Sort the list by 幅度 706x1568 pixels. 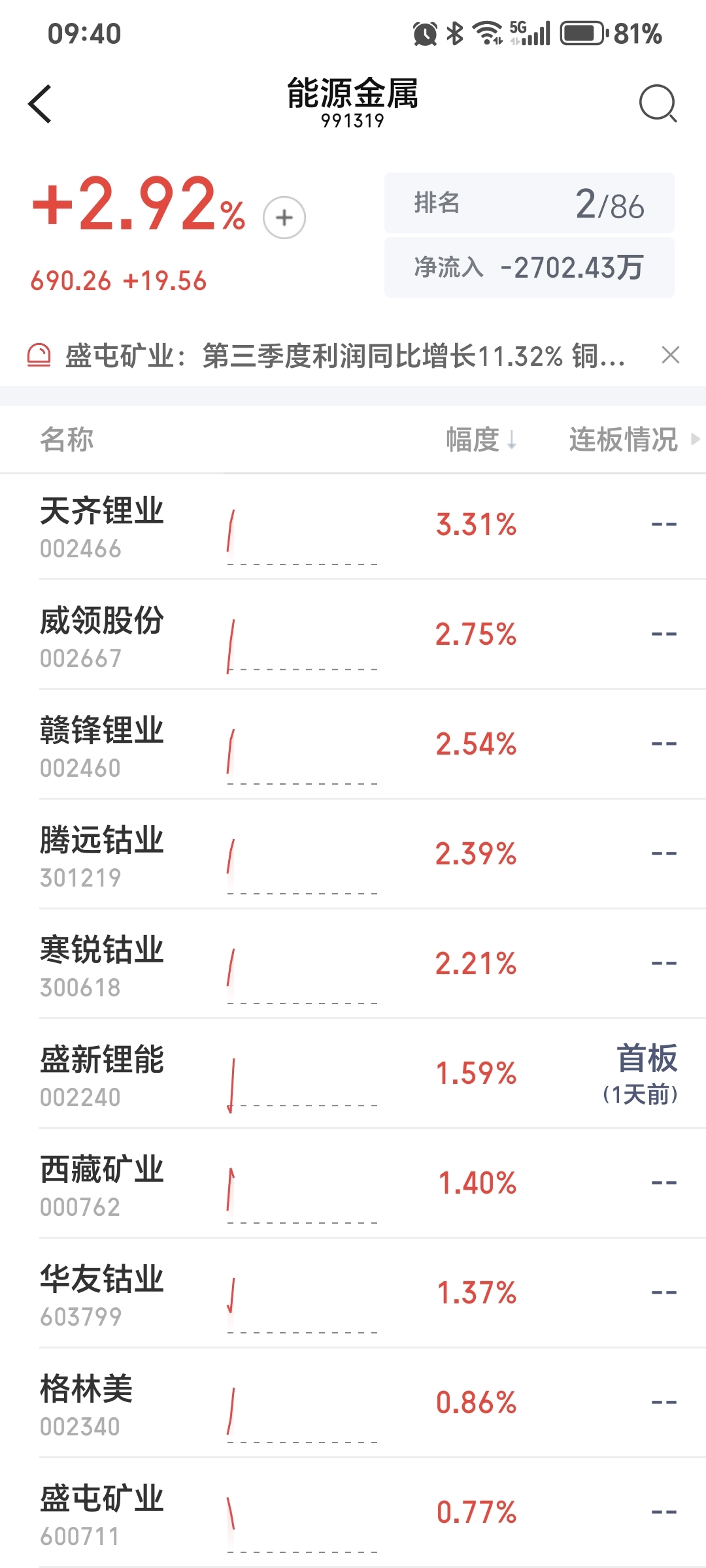click(x=481, y=440)
